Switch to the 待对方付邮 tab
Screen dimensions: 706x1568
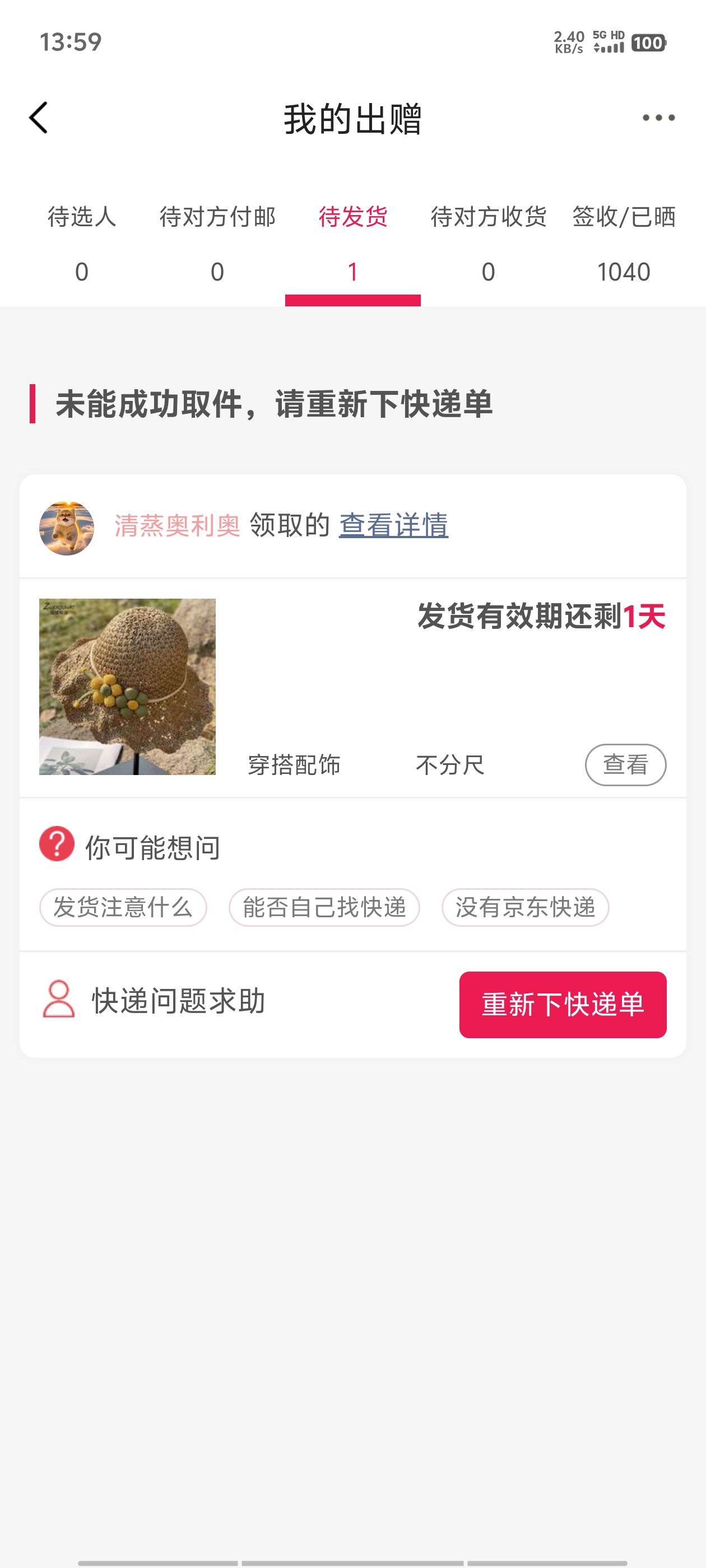217,244
